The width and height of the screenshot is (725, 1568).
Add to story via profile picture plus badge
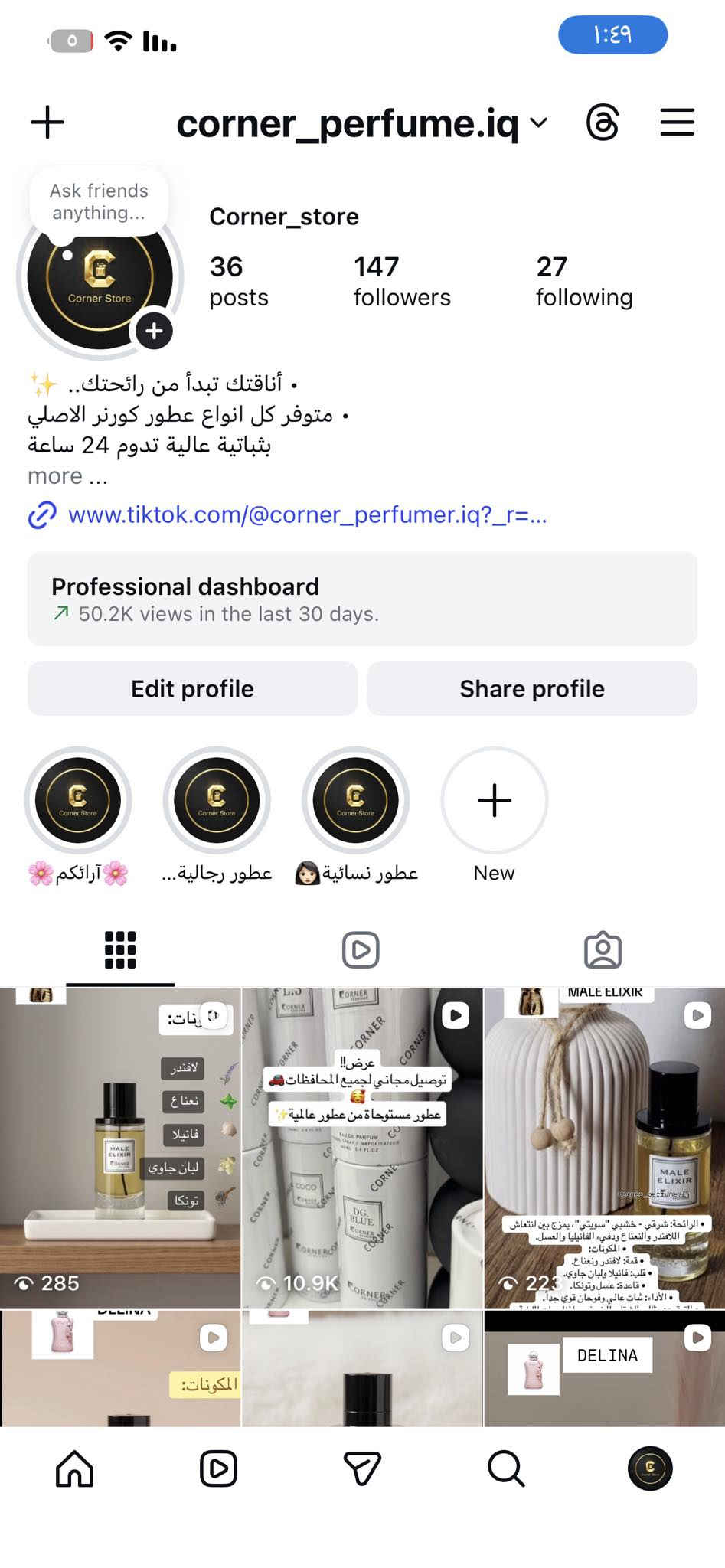click(154, 331)
